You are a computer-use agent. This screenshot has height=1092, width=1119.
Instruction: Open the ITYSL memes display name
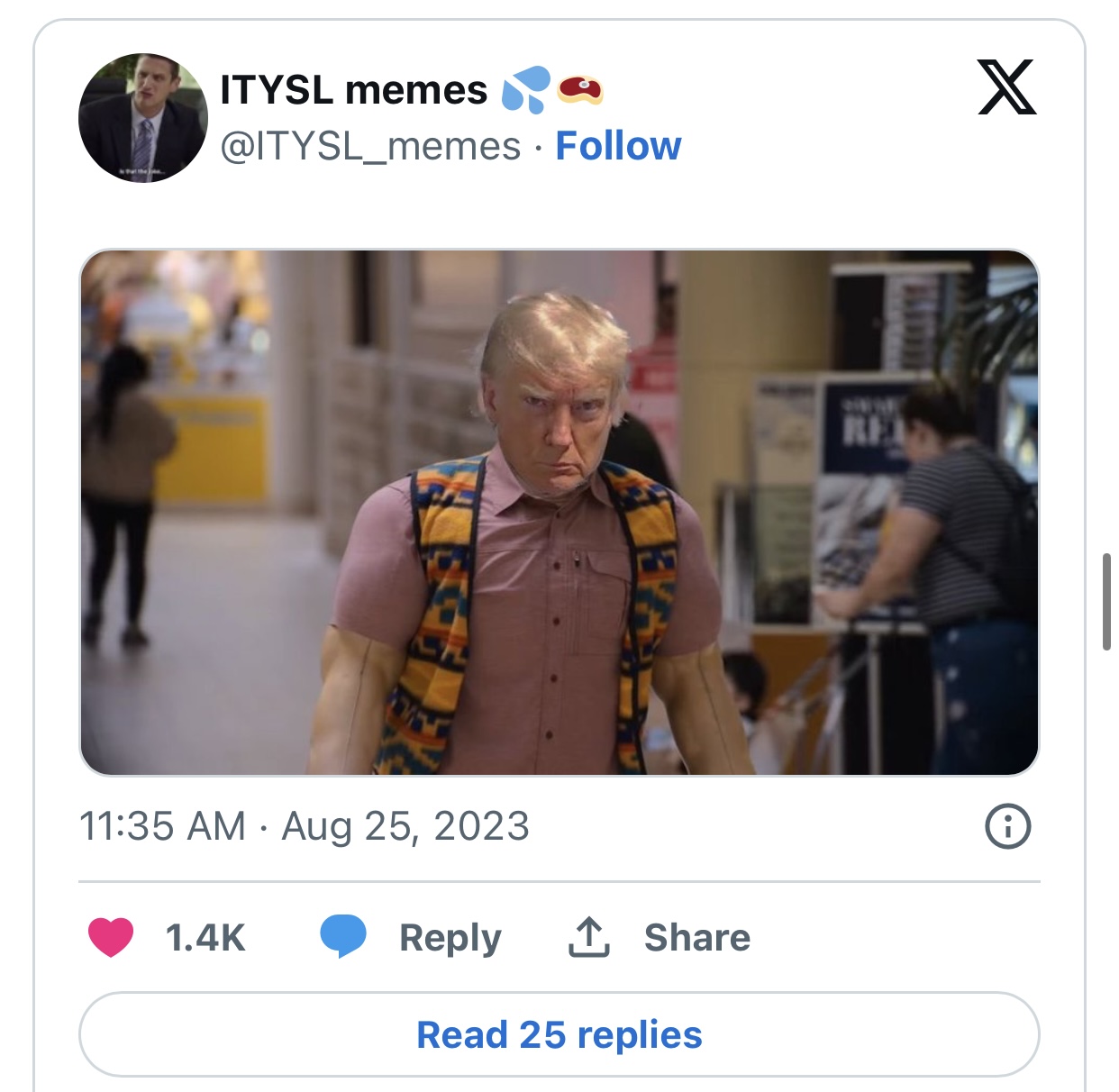tap(353, 90)
